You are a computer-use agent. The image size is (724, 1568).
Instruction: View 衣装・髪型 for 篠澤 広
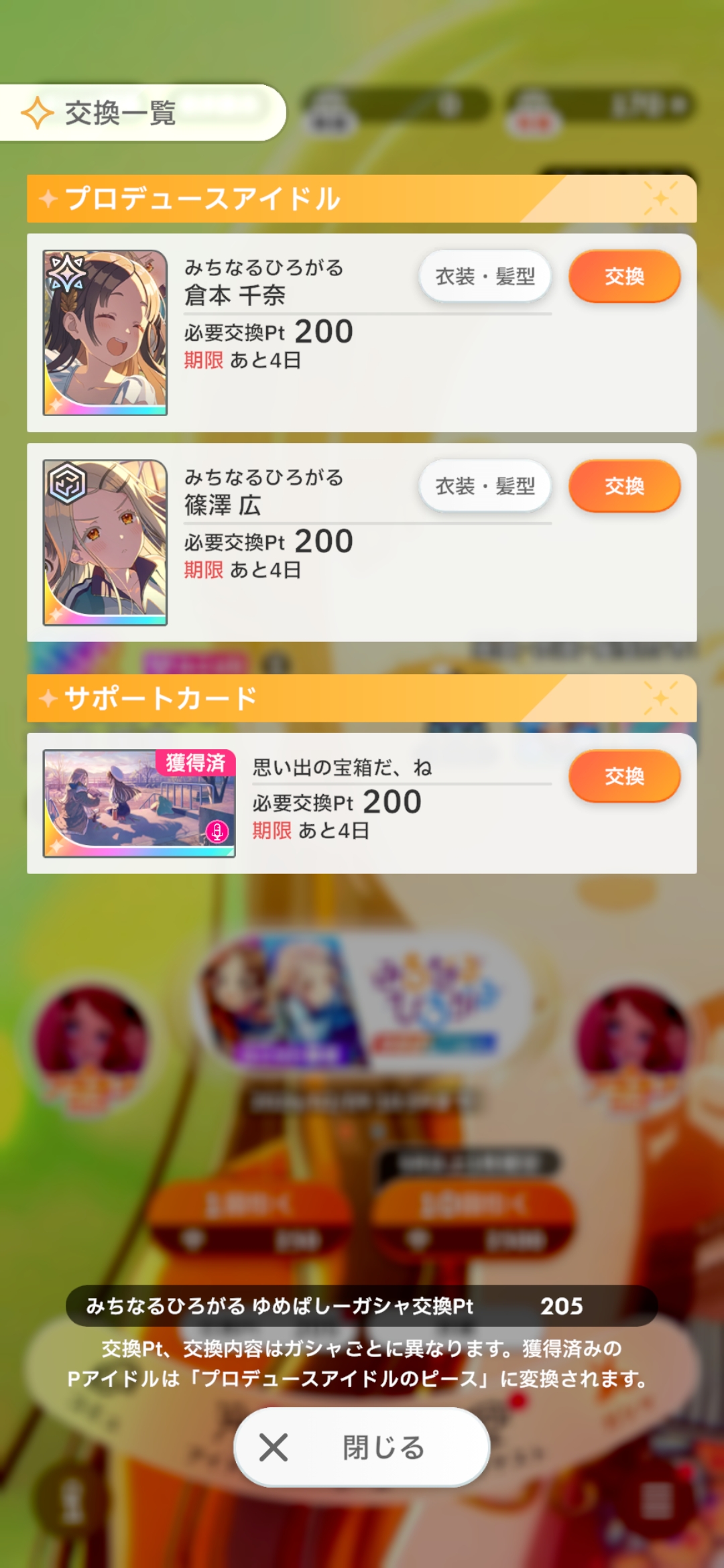[x=485, y=486]
